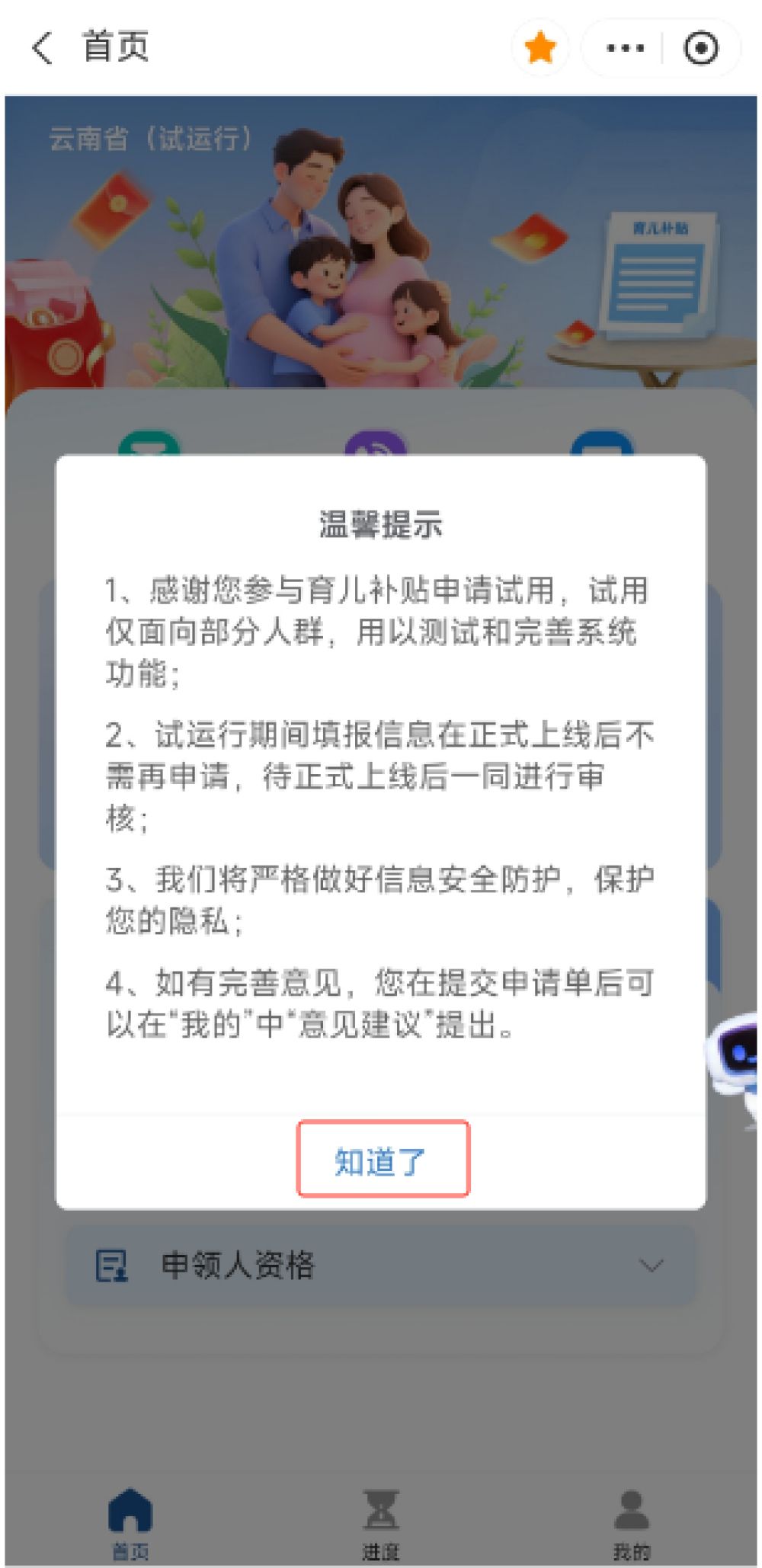Go back from 首页
762x1568 pixels.
pyautogui.click(x=43, y=48)
